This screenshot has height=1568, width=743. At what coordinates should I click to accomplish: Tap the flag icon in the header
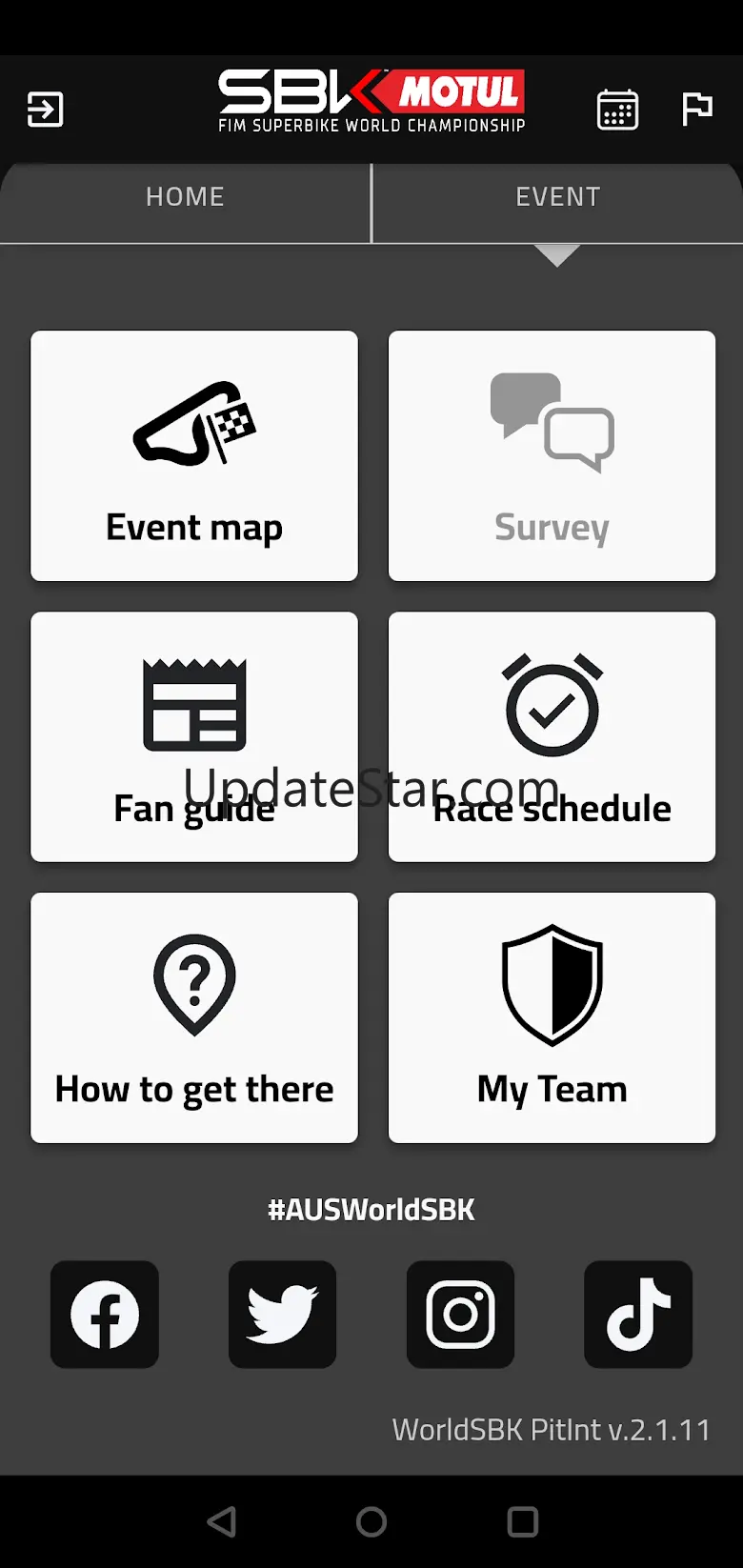[697, 110]
